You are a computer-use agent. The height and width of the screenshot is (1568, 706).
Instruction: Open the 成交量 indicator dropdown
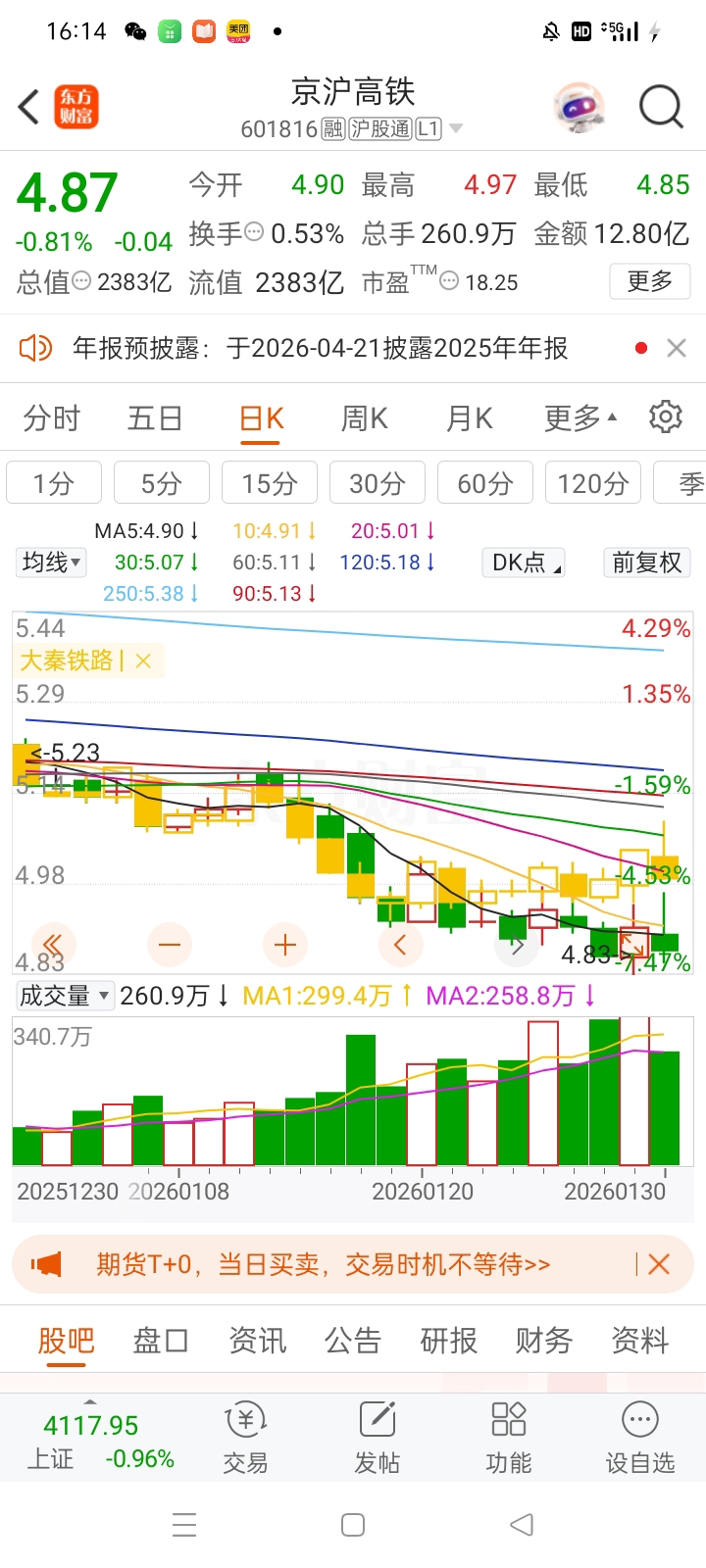click(x=65, y=997)
